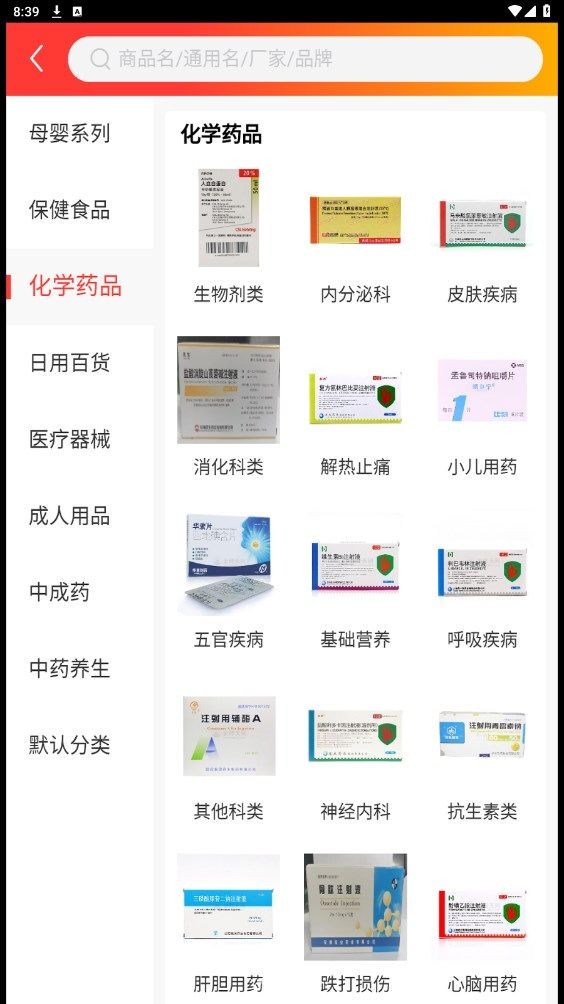The height and width of the screenshot is (1004, 564).
Task: Open the 呼吸疾病 subcategory tile
Action: point(482,580)
